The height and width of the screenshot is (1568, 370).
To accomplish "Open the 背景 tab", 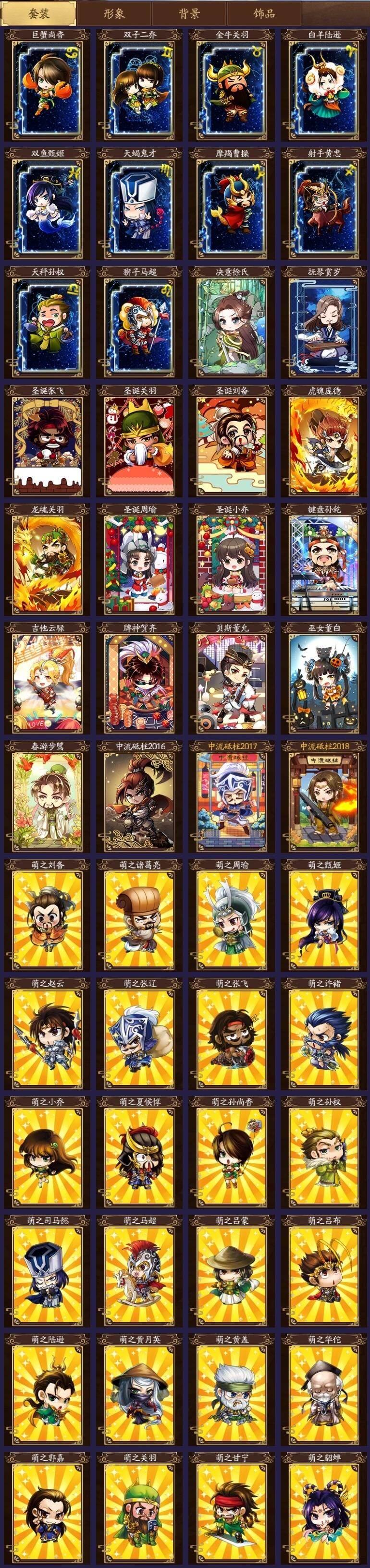I will click(189, 13).
